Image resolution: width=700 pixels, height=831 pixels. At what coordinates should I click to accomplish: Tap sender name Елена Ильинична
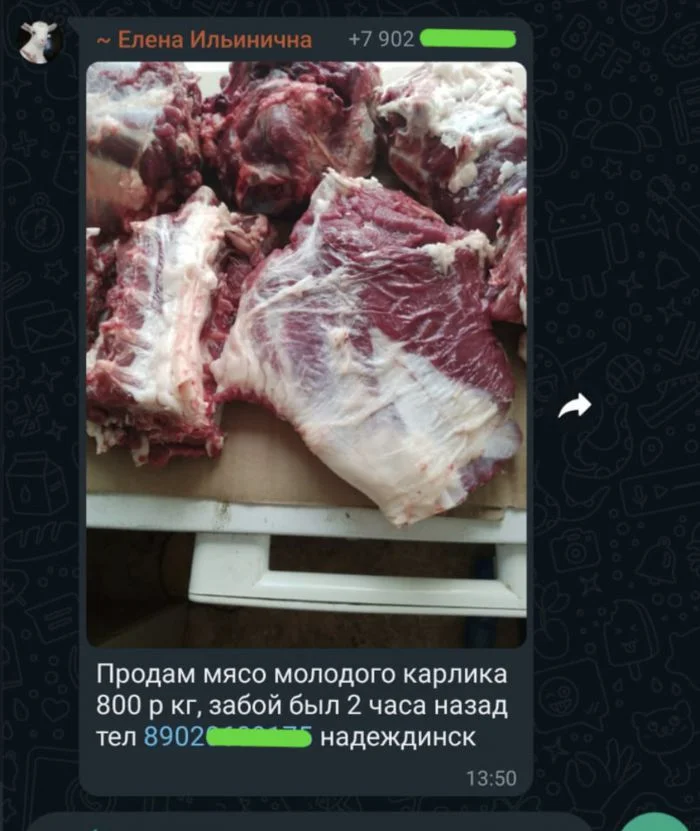205,40
